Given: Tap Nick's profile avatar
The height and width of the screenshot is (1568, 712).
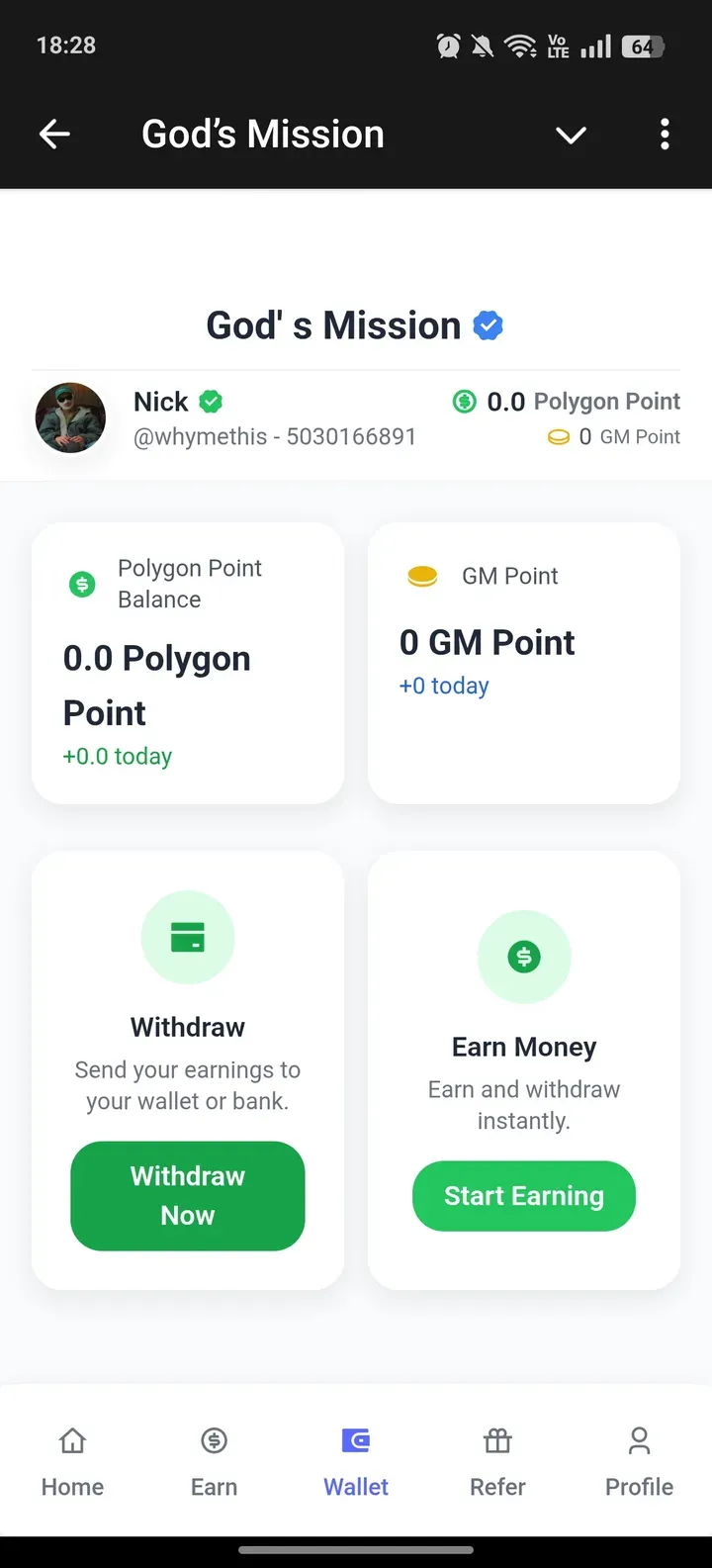Looking at the screenshot, I should tap(71, 418).
